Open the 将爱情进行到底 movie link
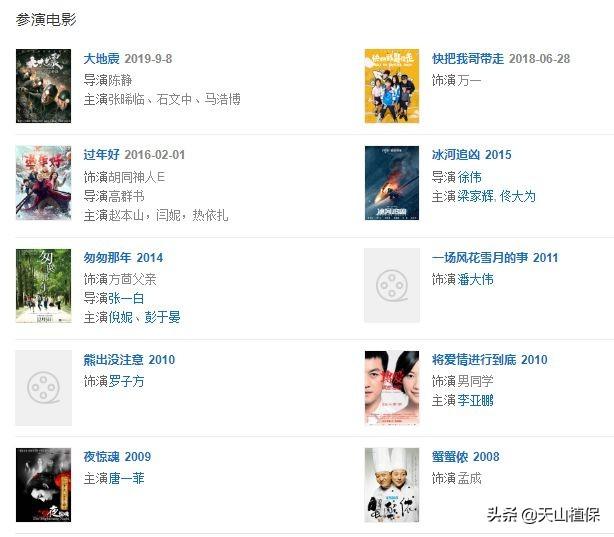 [x=474, y=360]
